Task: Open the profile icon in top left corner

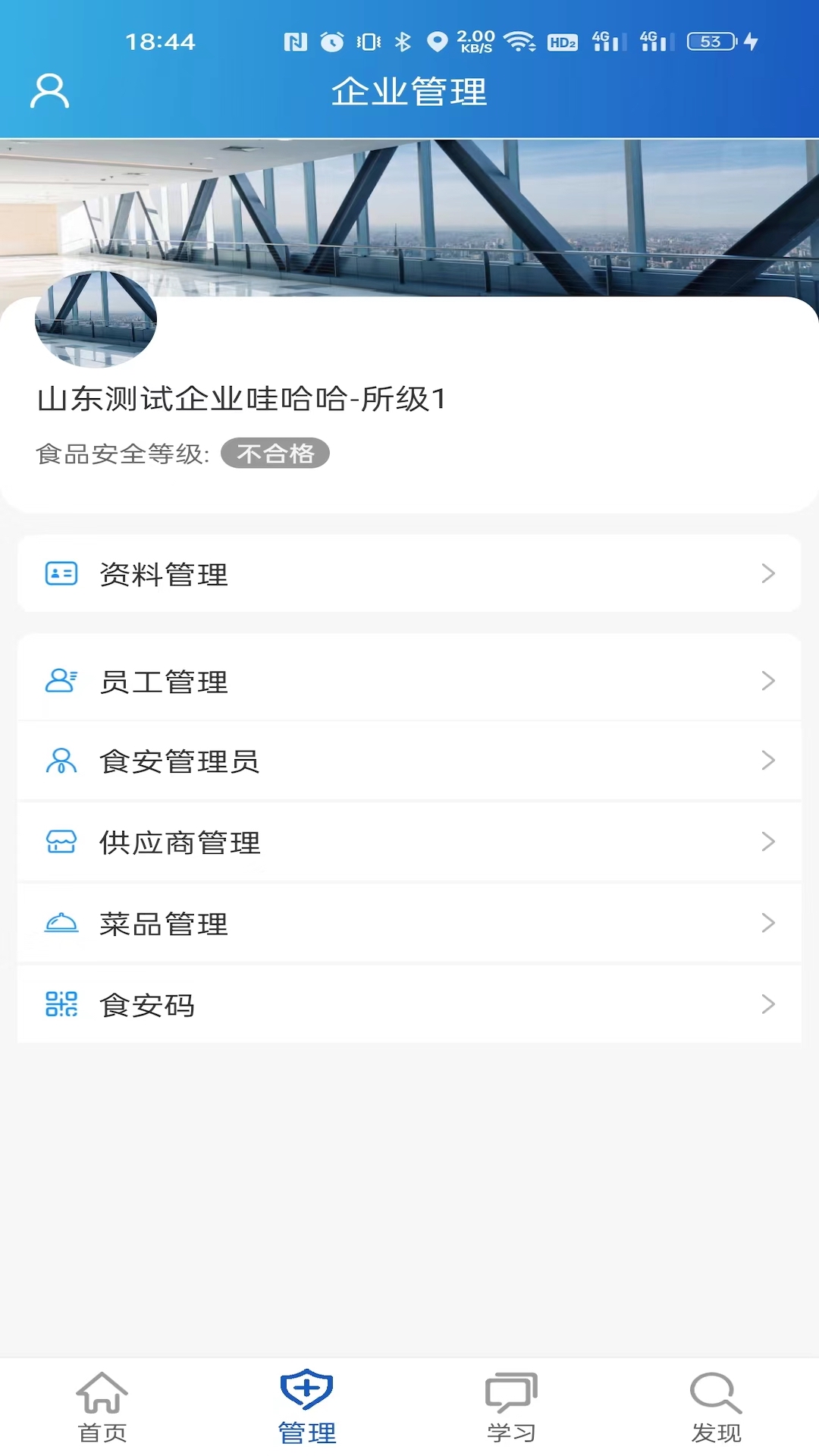Action: pyautogui.click(x=49, y=90)
